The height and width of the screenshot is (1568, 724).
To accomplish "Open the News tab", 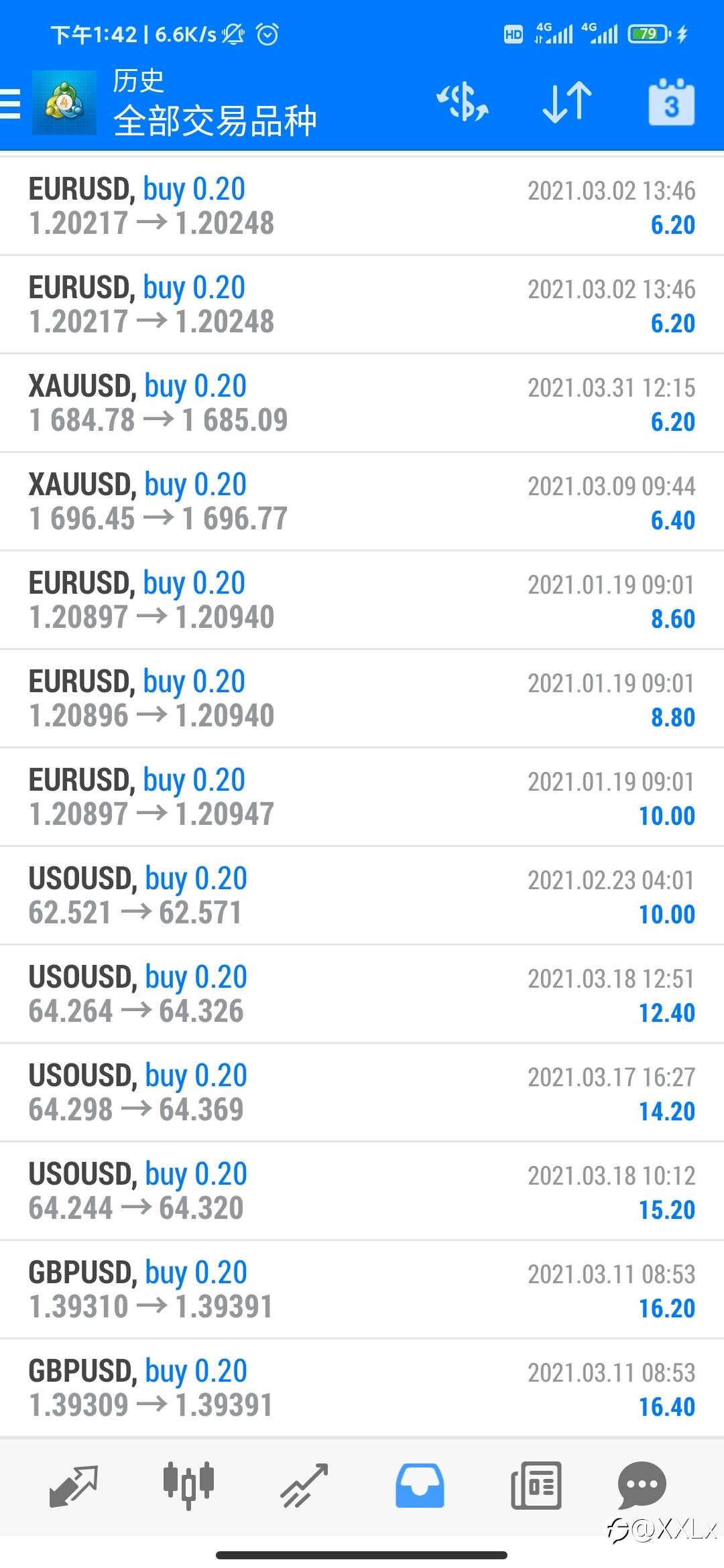I will [536, 1486].
